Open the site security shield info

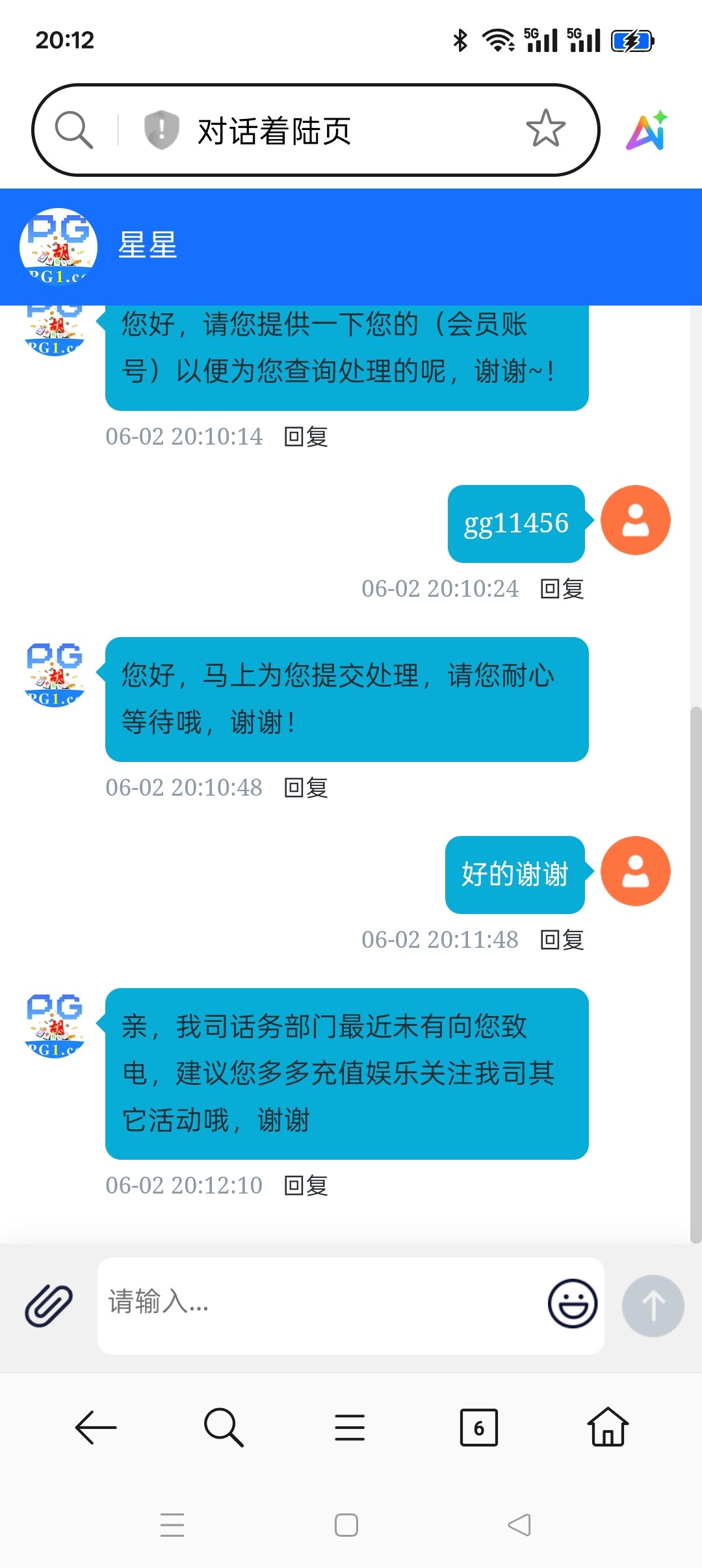coord(161,129)
